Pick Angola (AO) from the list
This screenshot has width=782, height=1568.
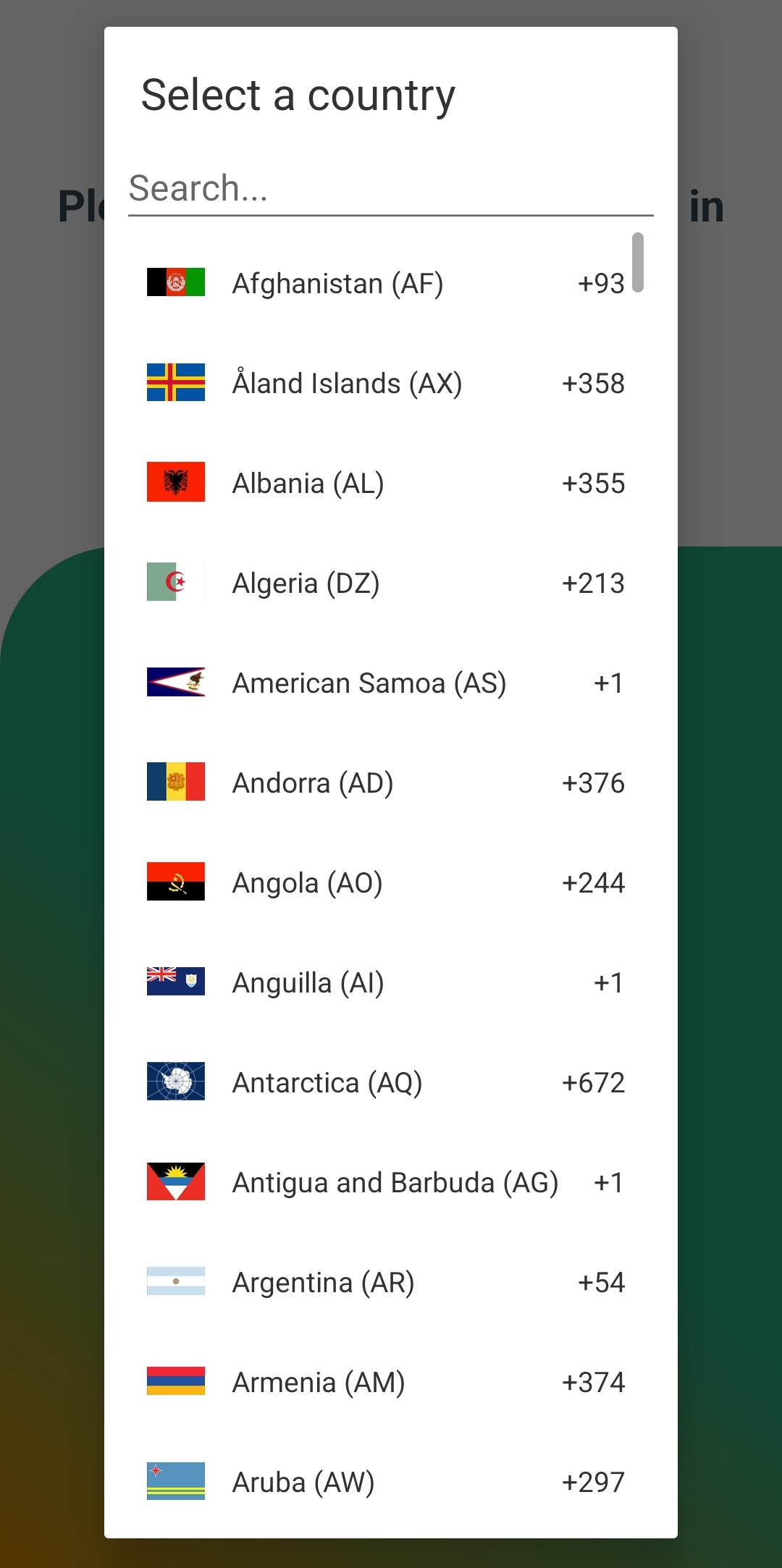[385, 882]
